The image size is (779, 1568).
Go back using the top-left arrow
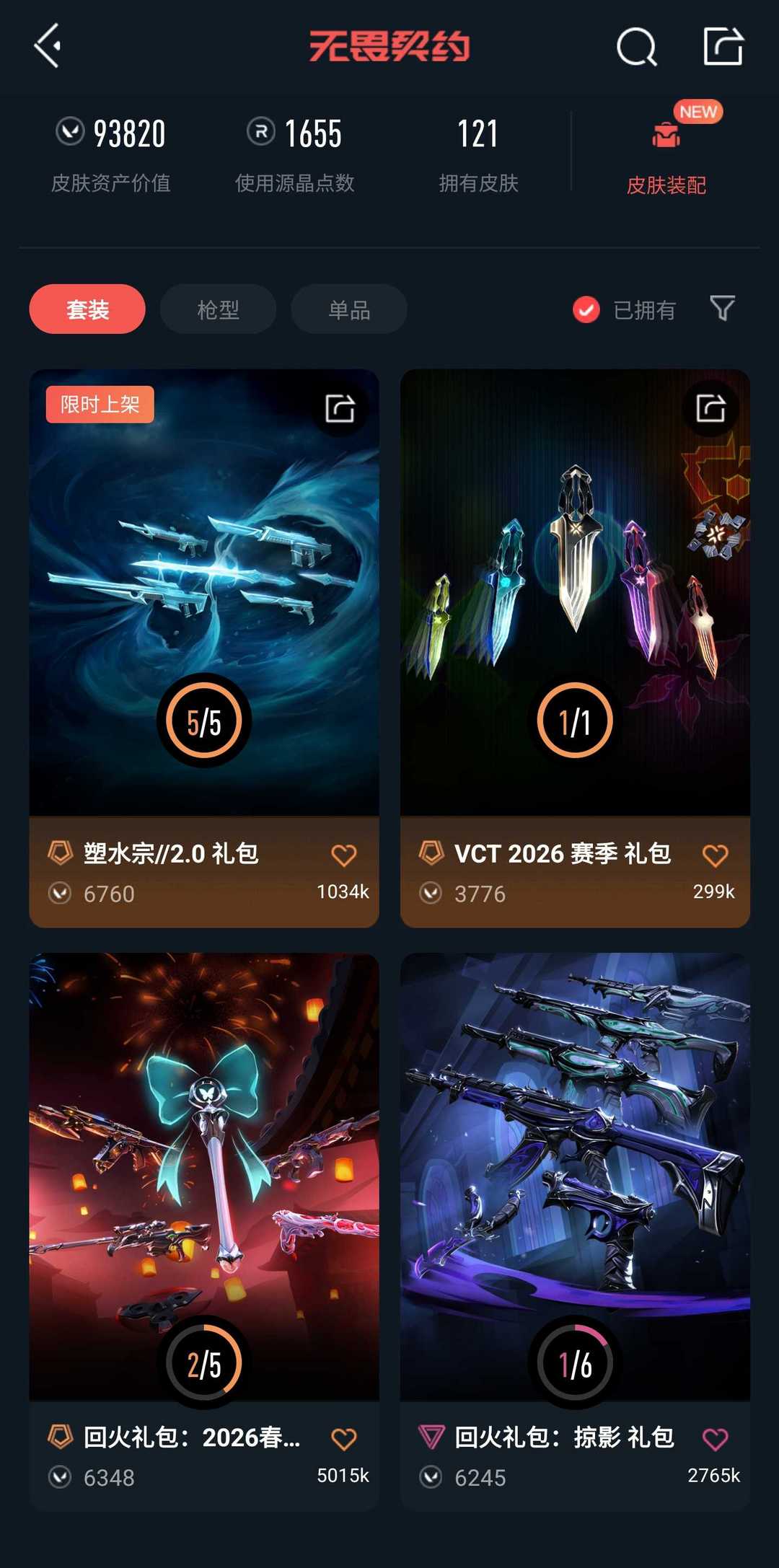tap(48, 46)
